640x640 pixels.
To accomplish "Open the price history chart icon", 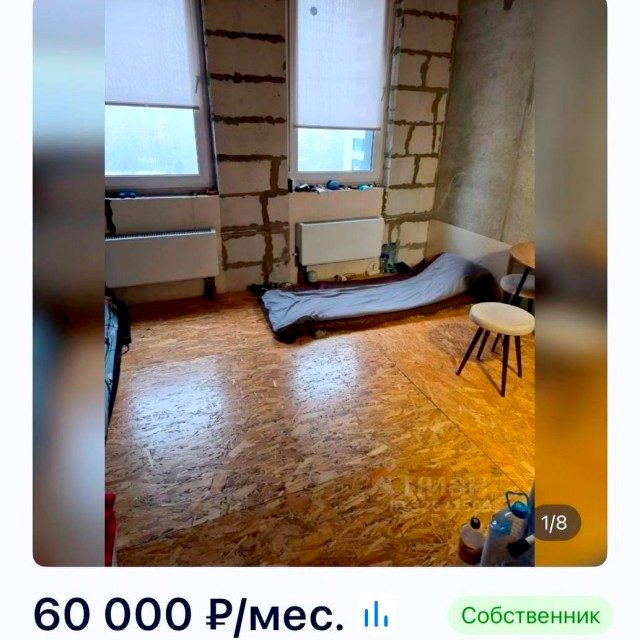I will [376, 613].
